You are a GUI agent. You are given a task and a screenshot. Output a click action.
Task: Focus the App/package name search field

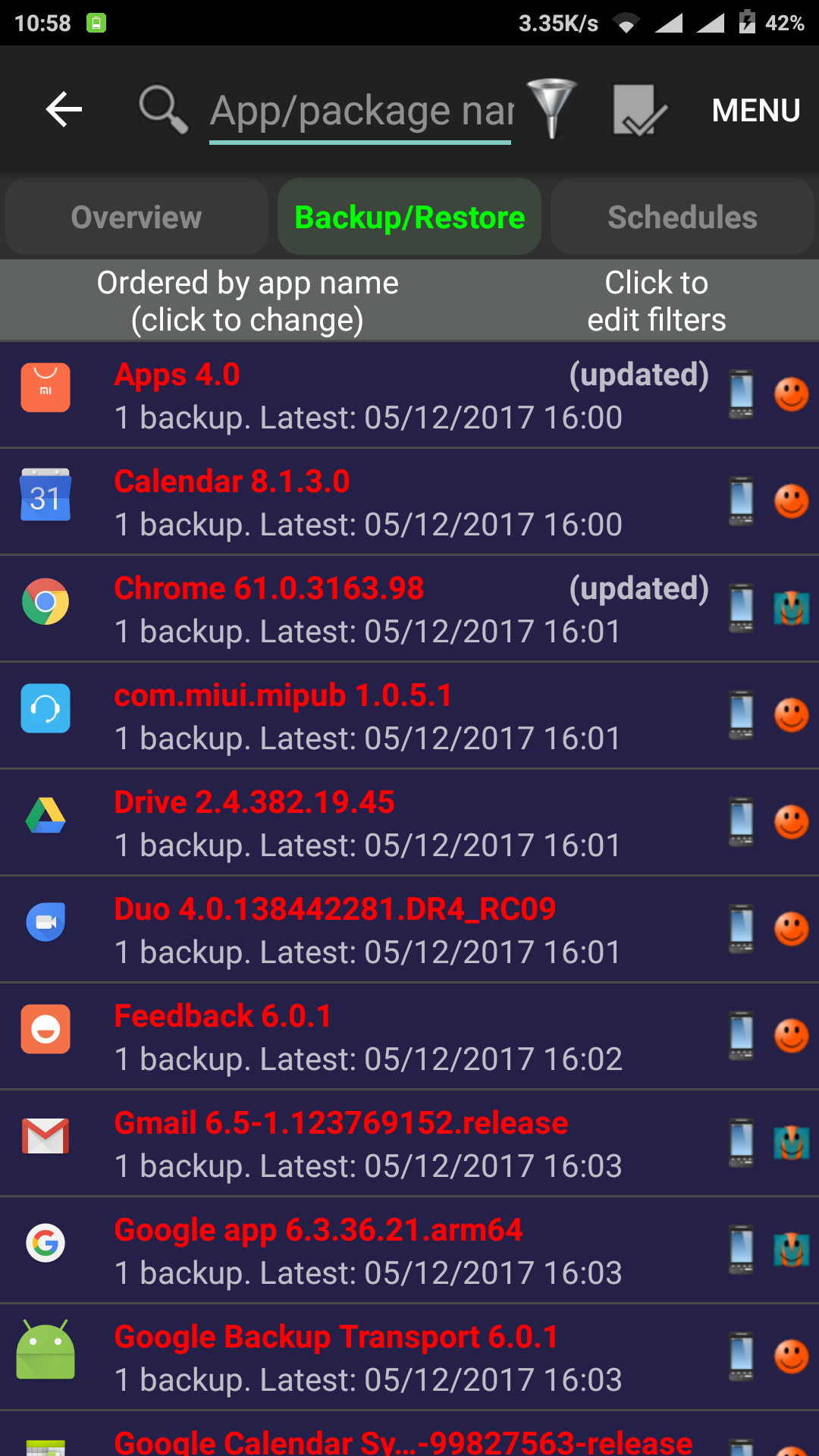(x=360, y=111)
